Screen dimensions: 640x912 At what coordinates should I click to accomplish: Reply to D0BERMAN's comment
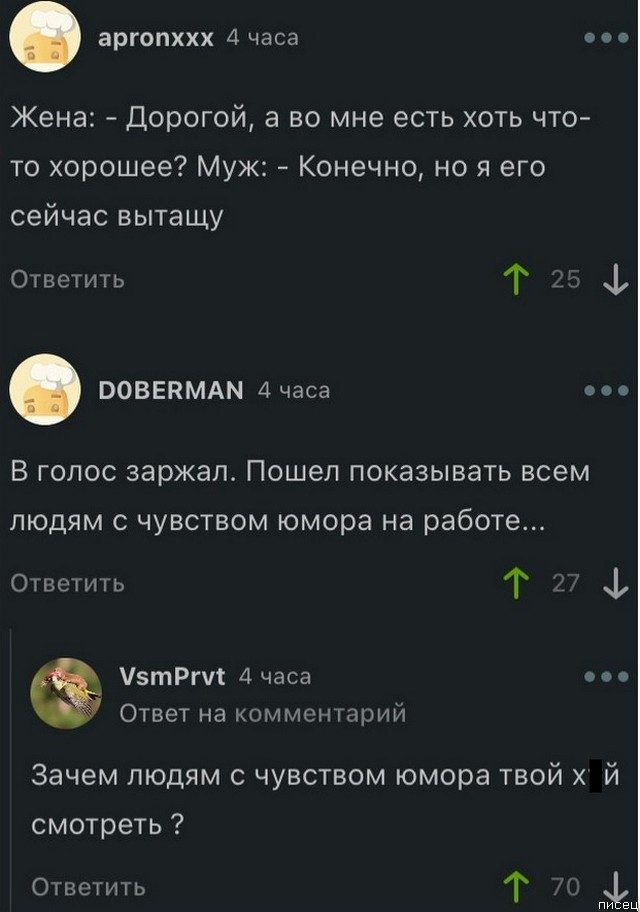tap(67, 583)
